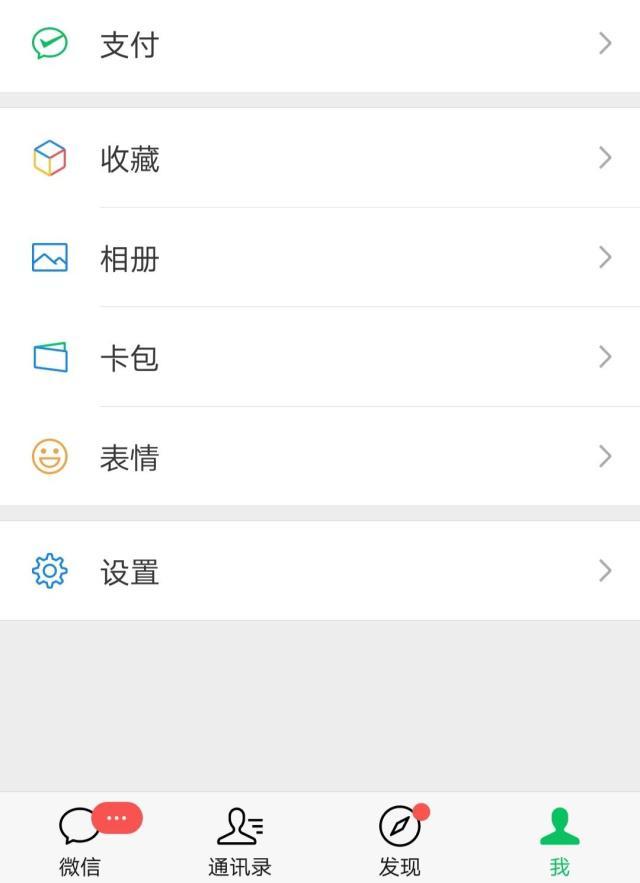Select the 我 (Me) tab
The image size is (640, 883).
tap(559, 840)
